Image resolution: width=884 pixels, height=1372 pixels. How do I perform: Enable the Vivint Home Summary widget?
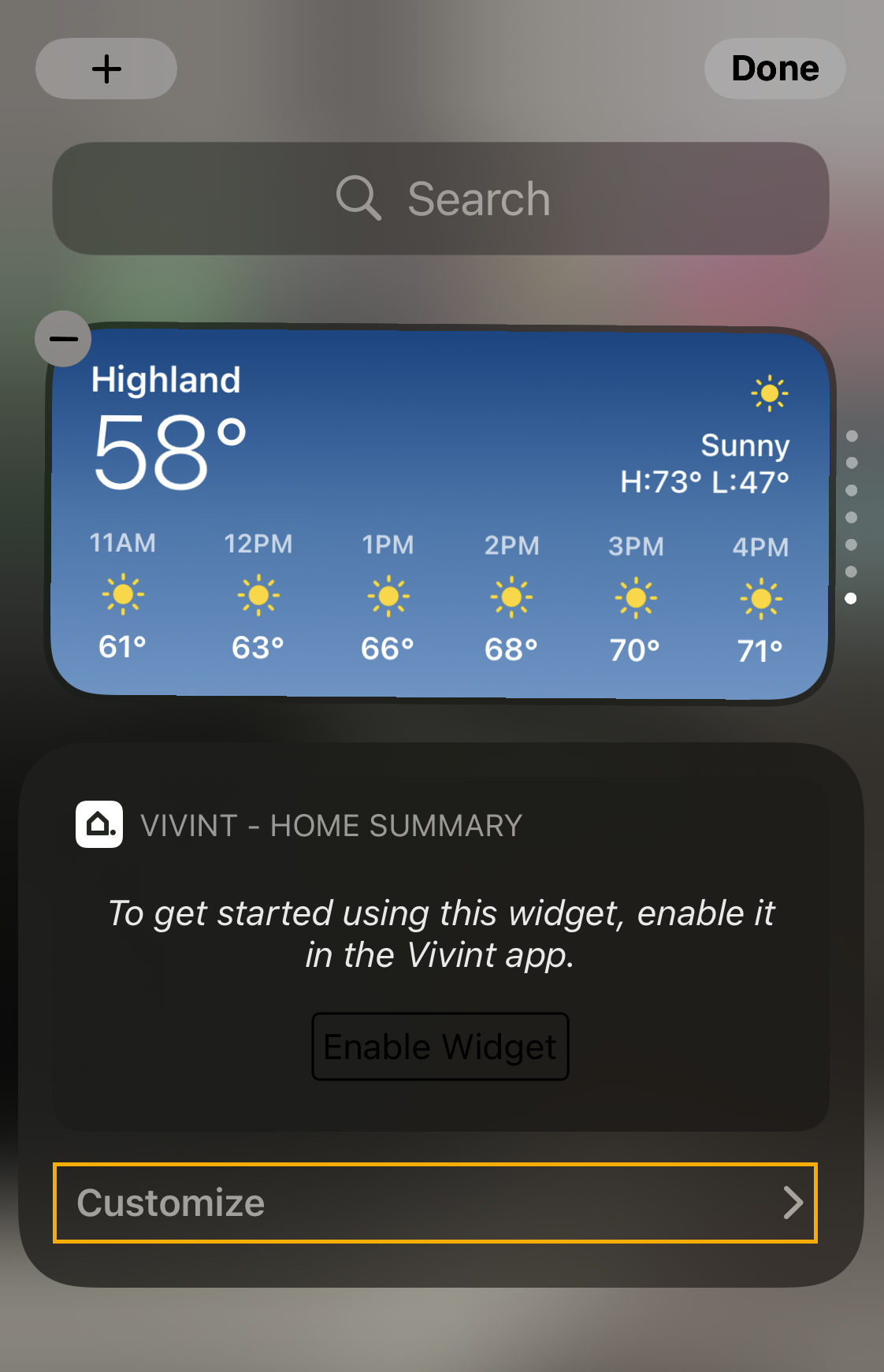[x=439, y=1046]
